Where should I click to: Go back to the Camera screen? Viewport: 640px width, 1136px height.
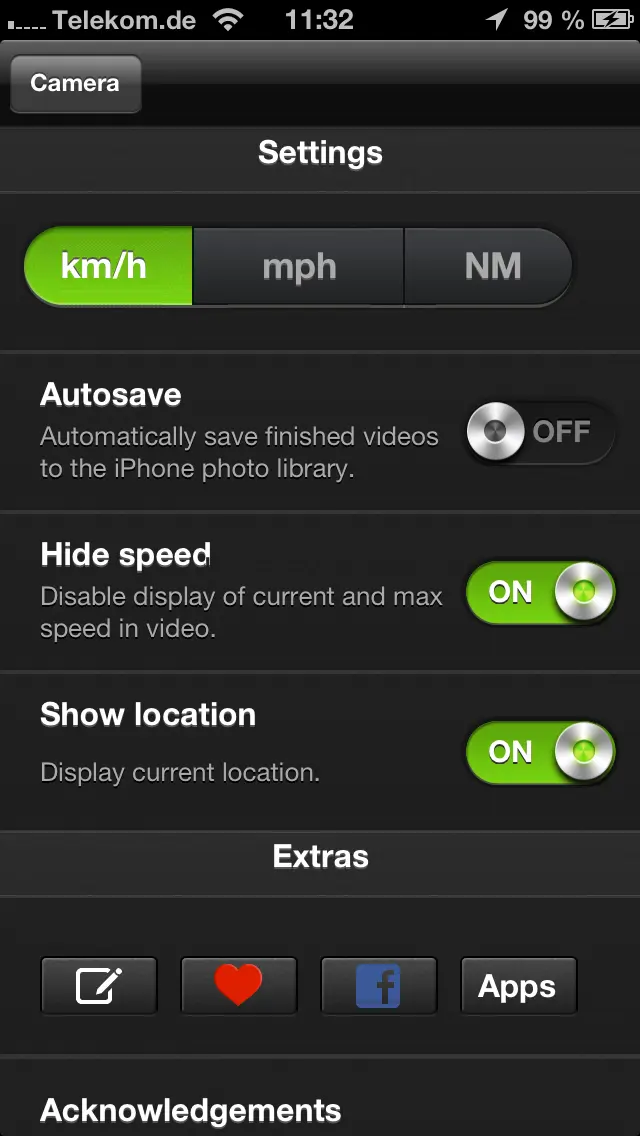[x=75, y=83]
